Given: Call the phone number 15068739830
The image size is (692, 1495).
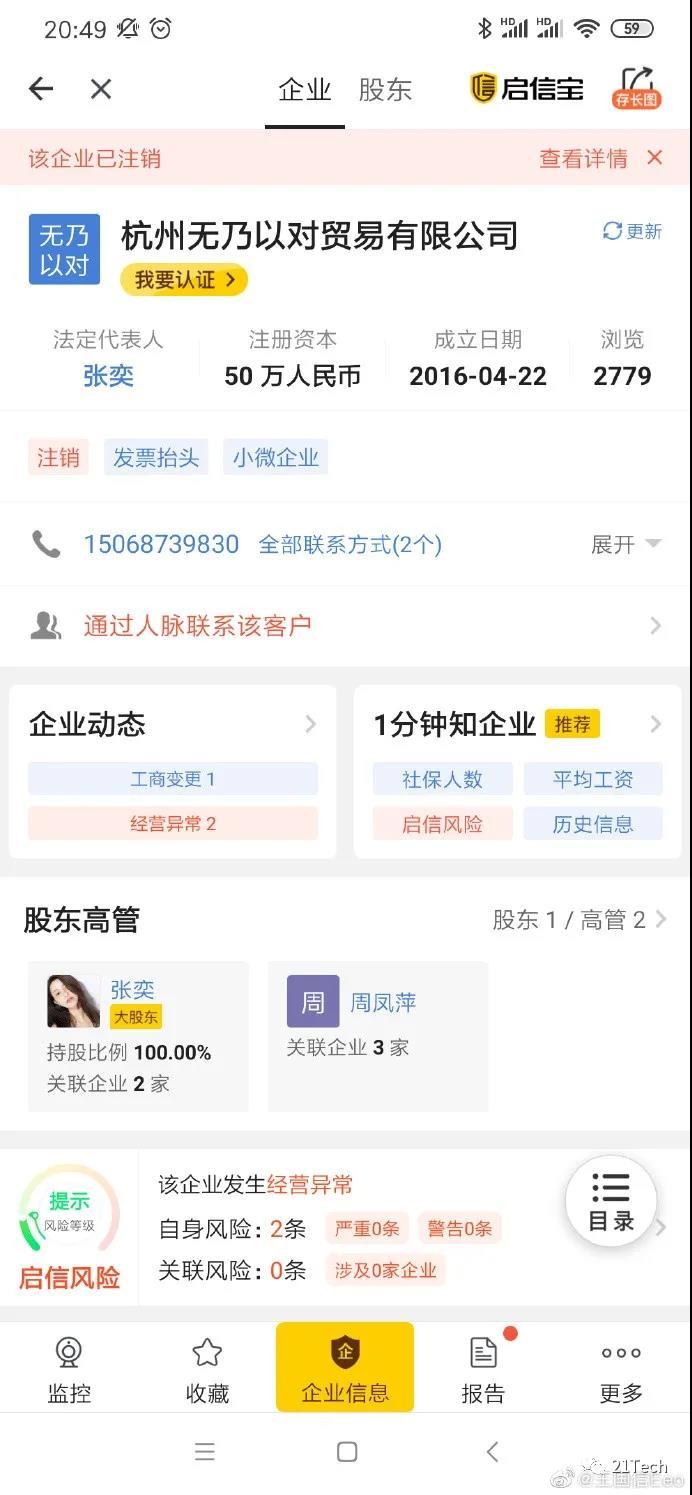Looking at the screenshot, I should [x=161, y=544].
